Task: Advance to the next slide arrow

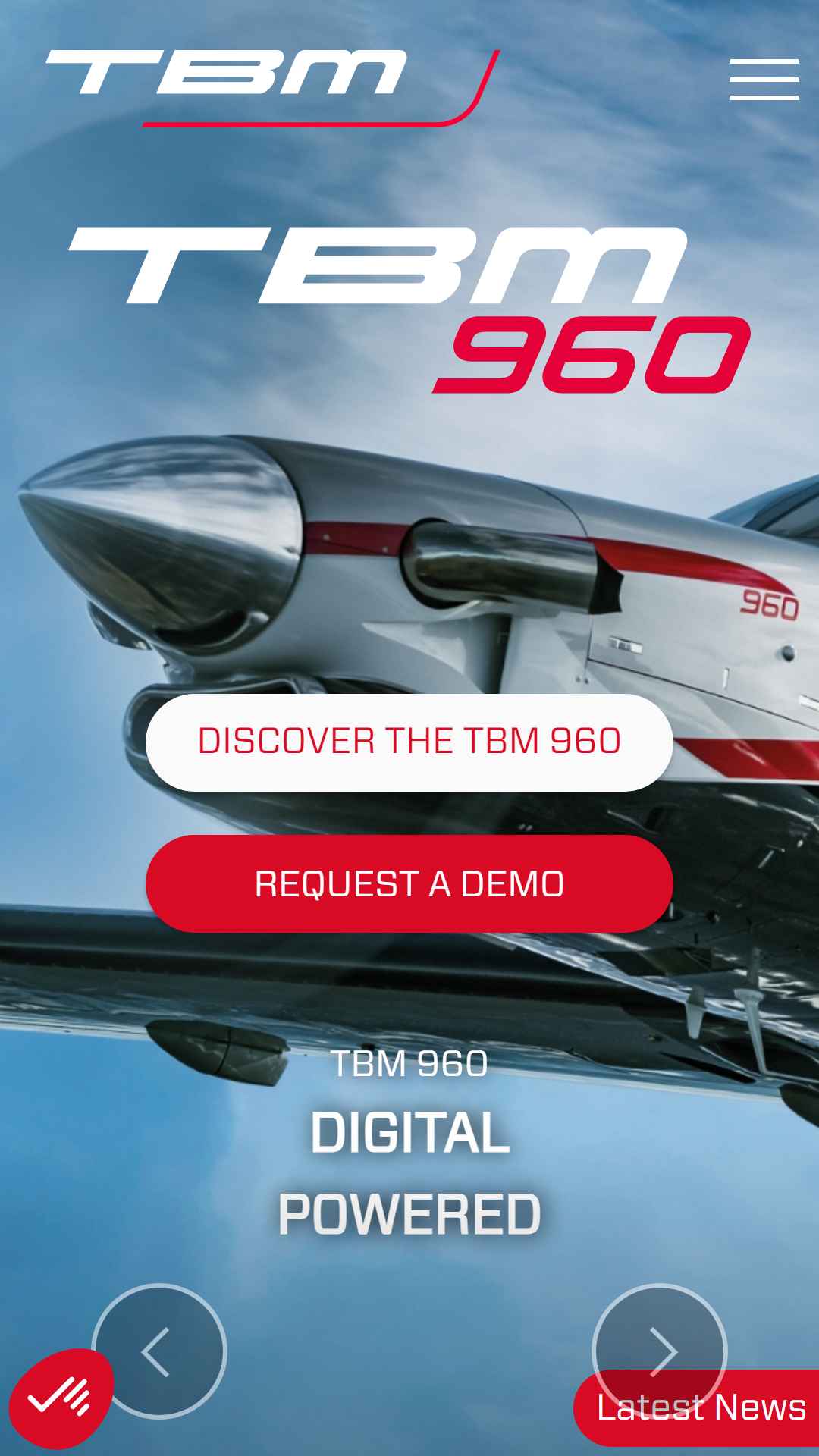Action: [660, 1351]
